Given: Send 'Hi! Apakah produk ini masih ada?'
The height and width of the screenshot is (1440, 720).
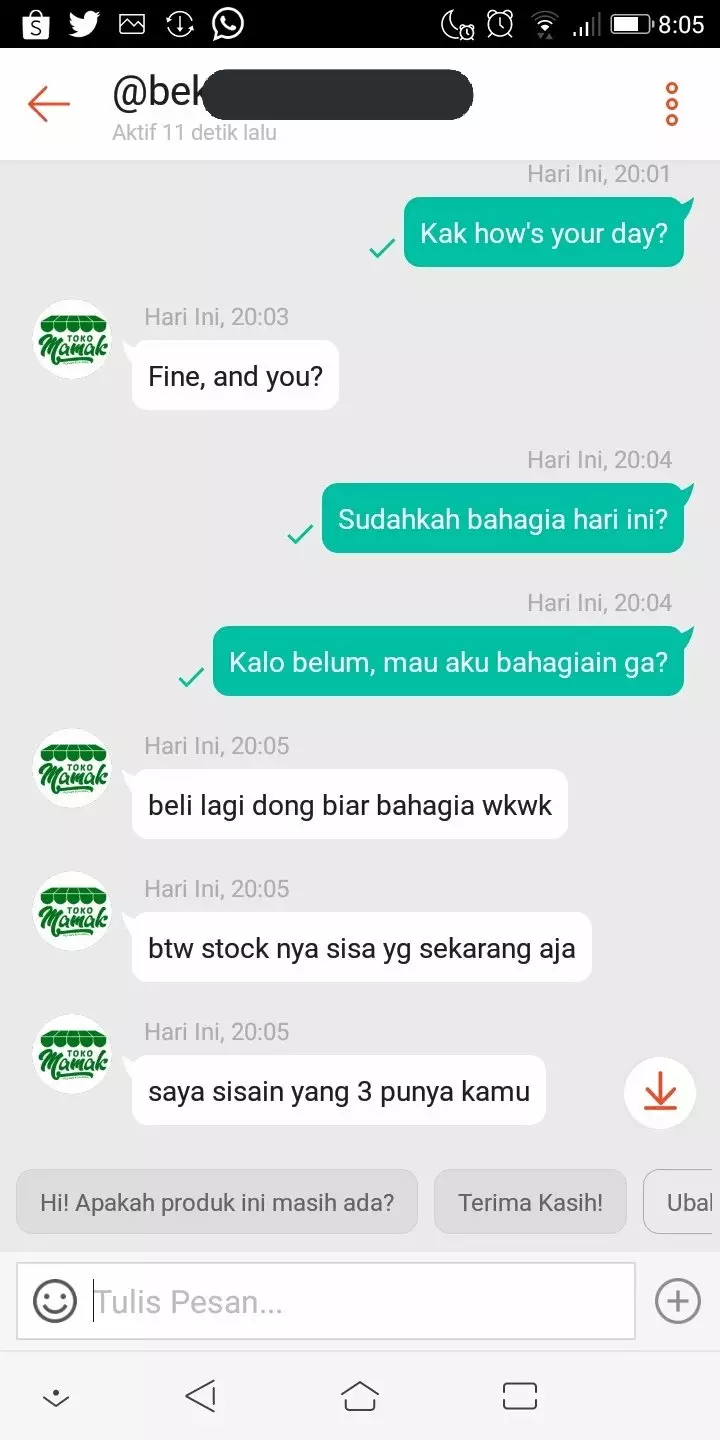Looking at the screenshot, I should (x=216, y=1201).
